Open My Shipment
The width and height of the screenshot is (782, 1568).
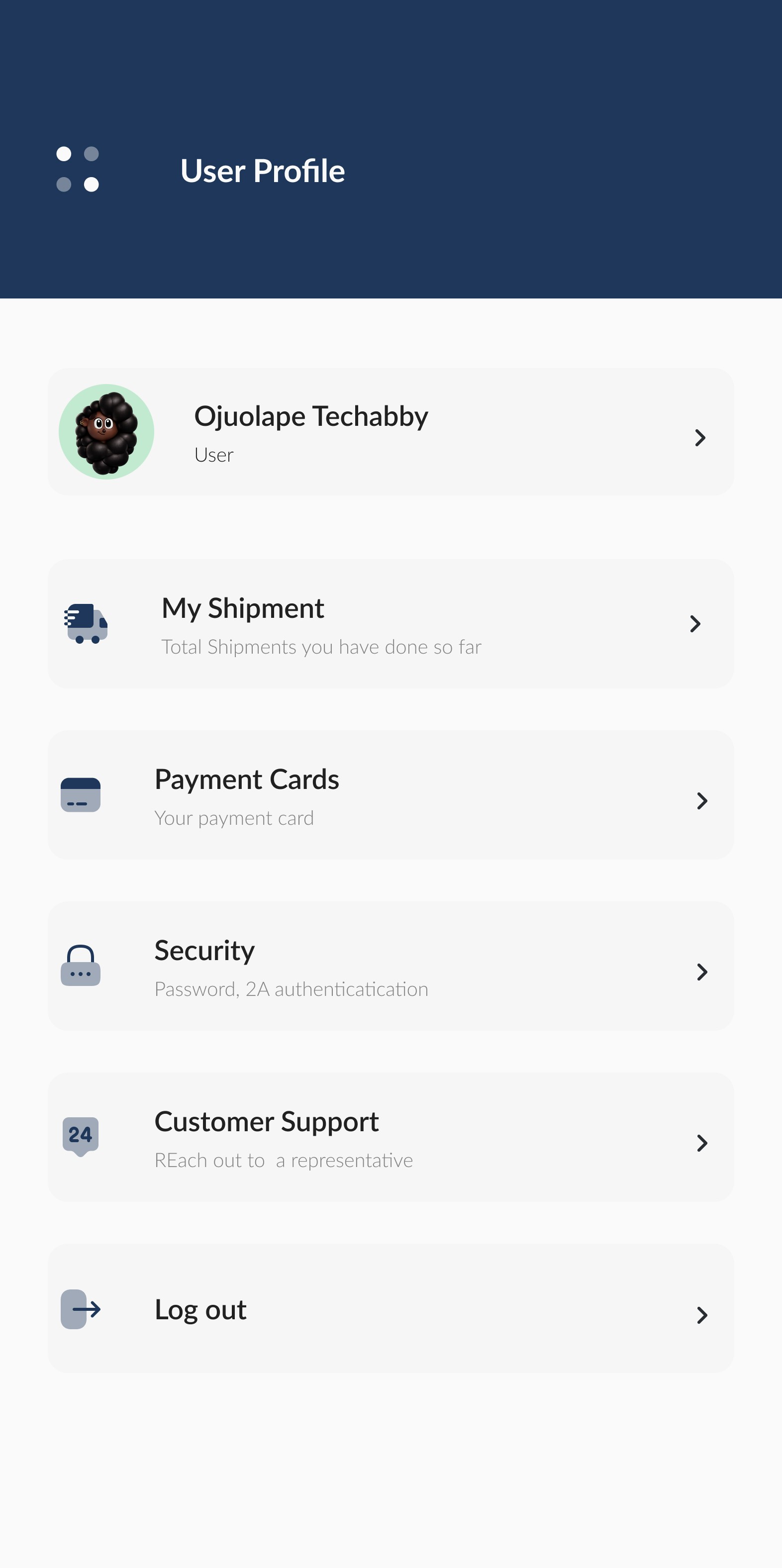(x=391, y=624)
